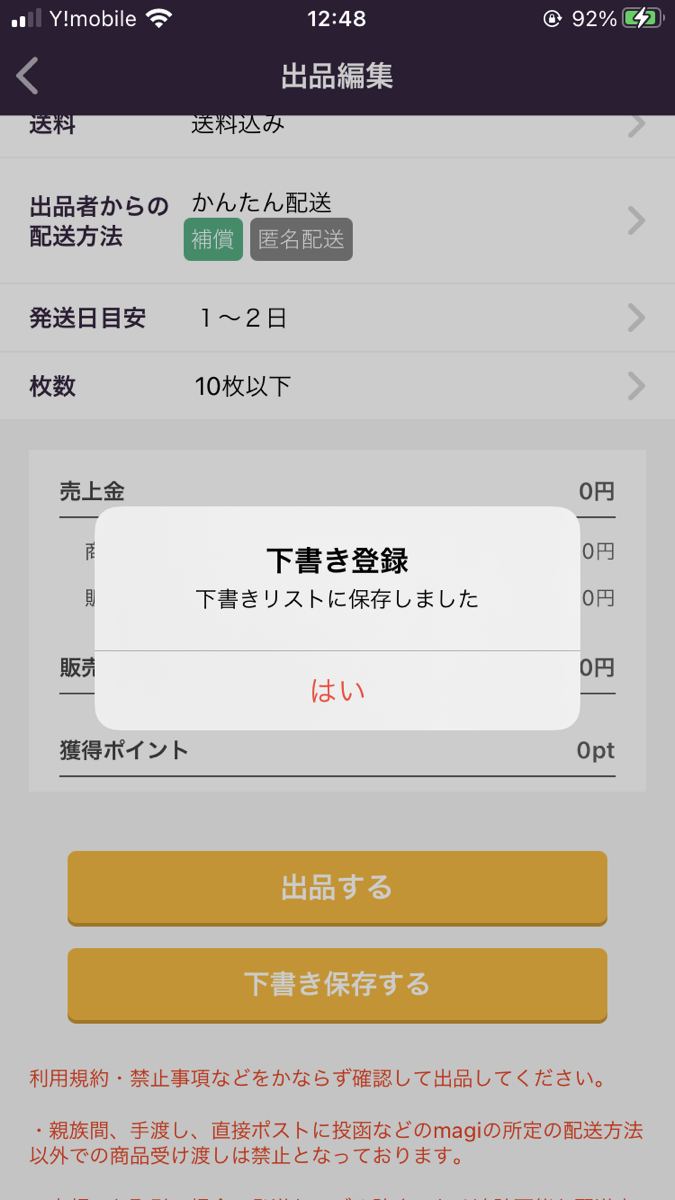Confirm the dialog with はい
The height and width of the screenshot is (1200, 675).
(337, 690)
